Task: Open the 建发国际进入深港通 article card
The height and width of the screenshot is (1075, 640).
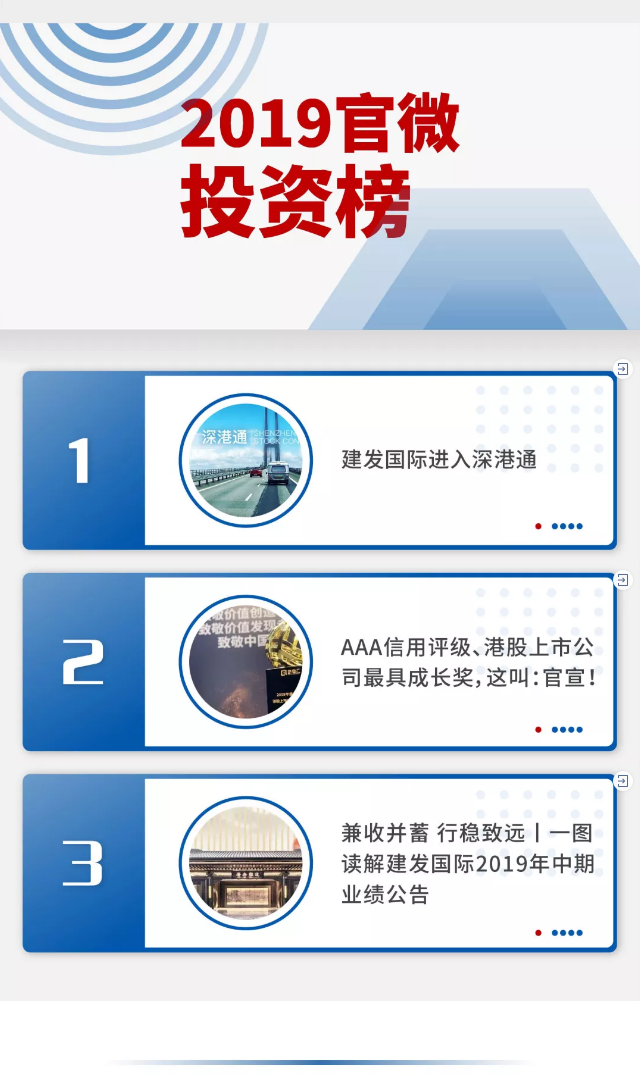Action: (x=439, y=460)
